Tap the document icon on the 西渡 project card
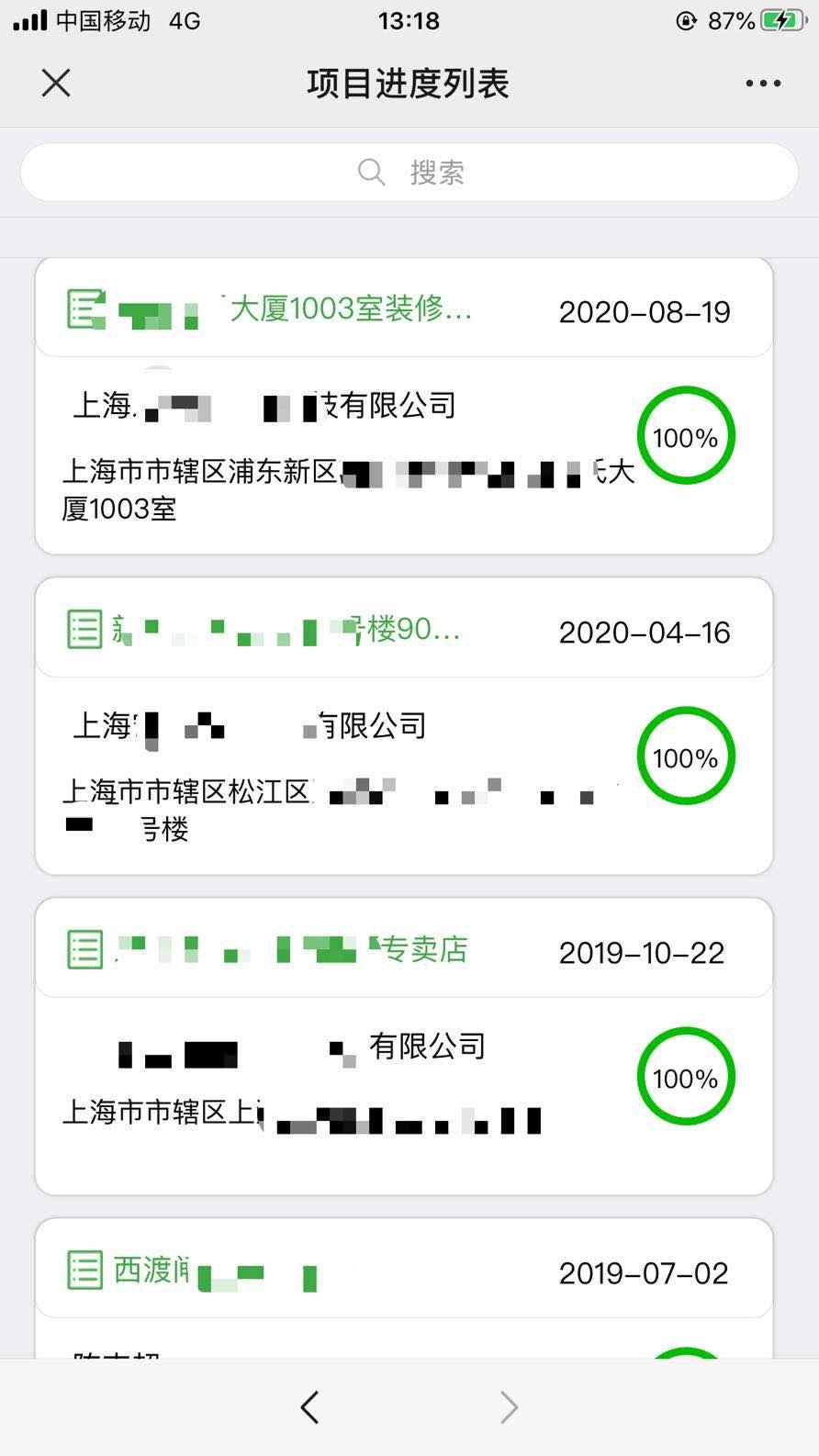 click(84, 1270)
